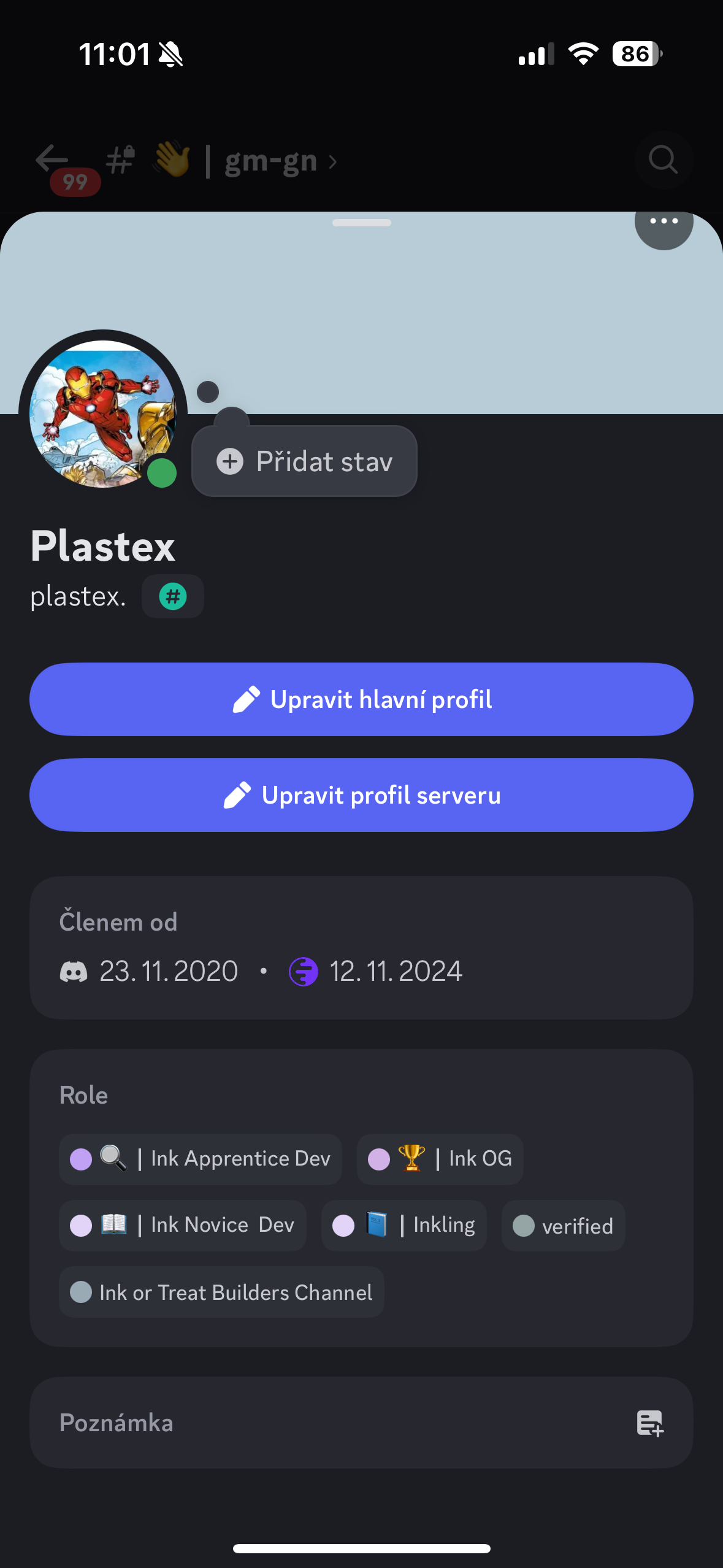Edit main profile via Upravit hlavní profil
This screenshot has width=723, height=1568.
[x=361, y=699]
